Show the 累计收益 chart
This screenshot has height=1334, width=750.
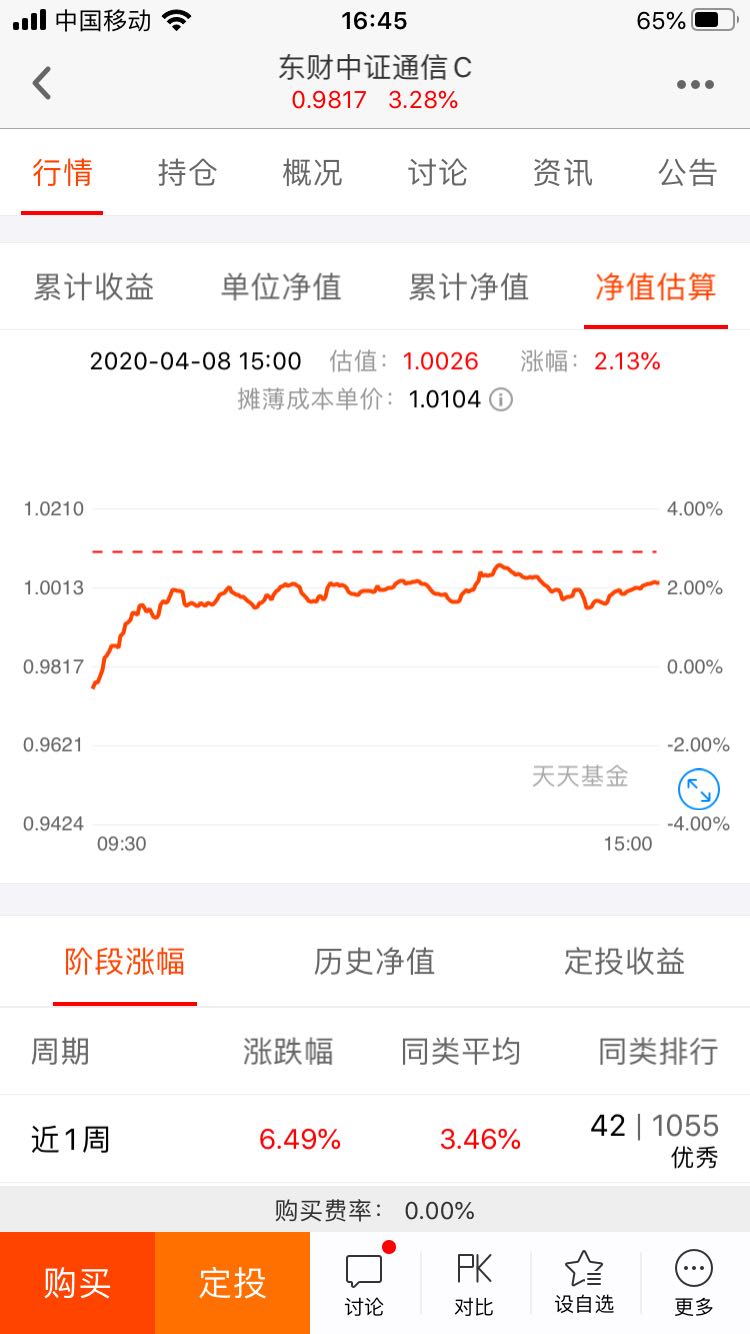[x=94, y=288]
